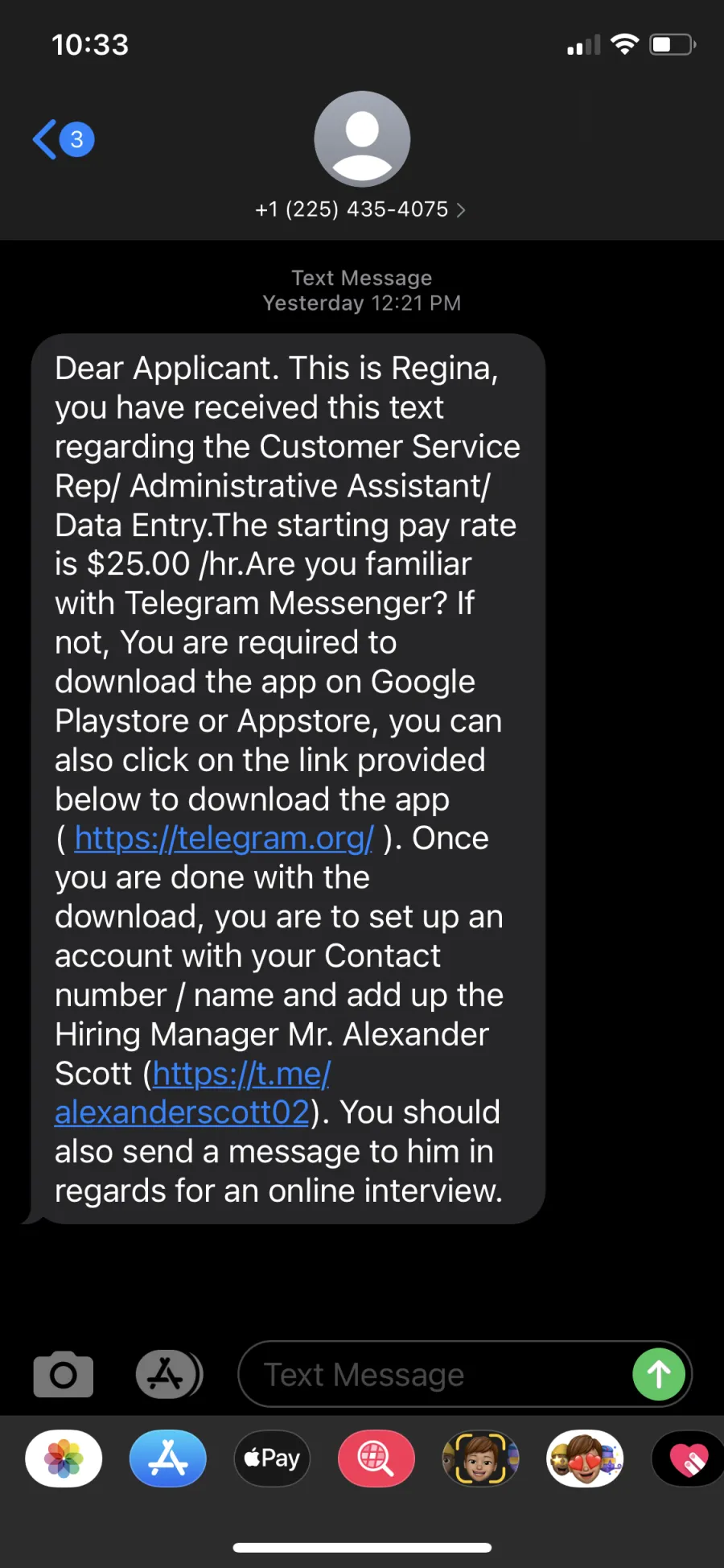The width and height of the screenshot is (724, 1568).
Task: Open Apple Pay in the app drawer
Action: pyautogui.click(x=273, y=1459)
